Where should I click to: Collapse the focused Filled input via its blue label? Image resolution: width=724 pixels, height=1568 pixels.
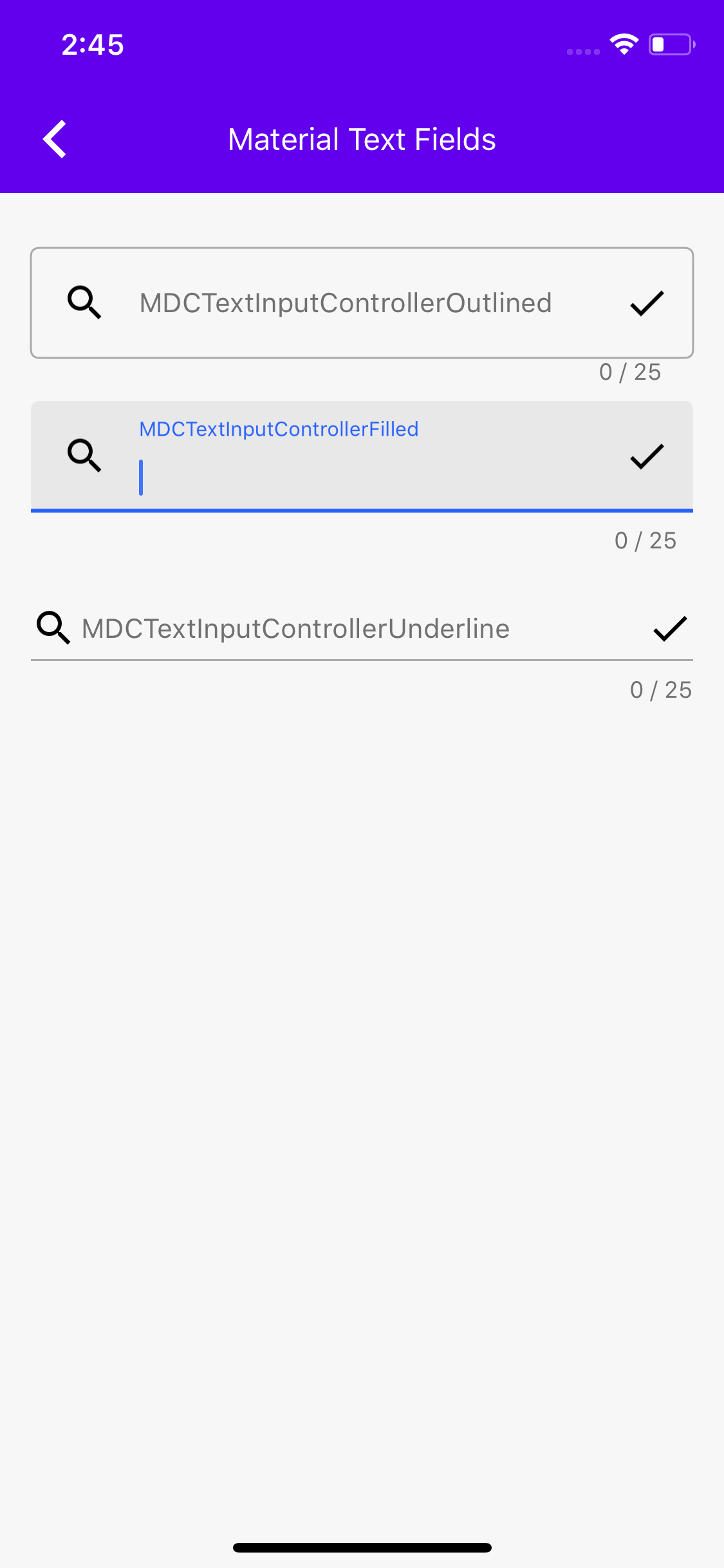tap(279, 428)
